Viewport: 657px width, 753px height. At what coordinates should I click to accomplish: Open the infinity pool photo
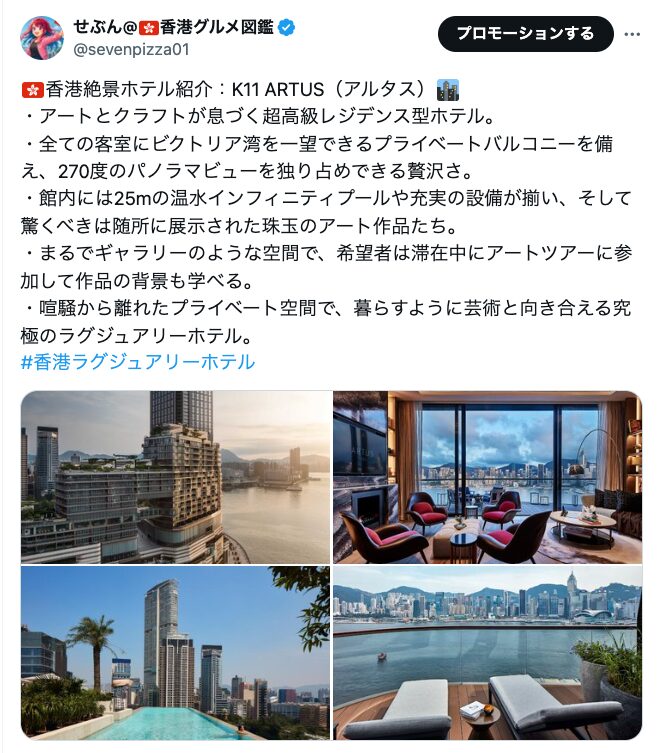(x=175, y=653)
